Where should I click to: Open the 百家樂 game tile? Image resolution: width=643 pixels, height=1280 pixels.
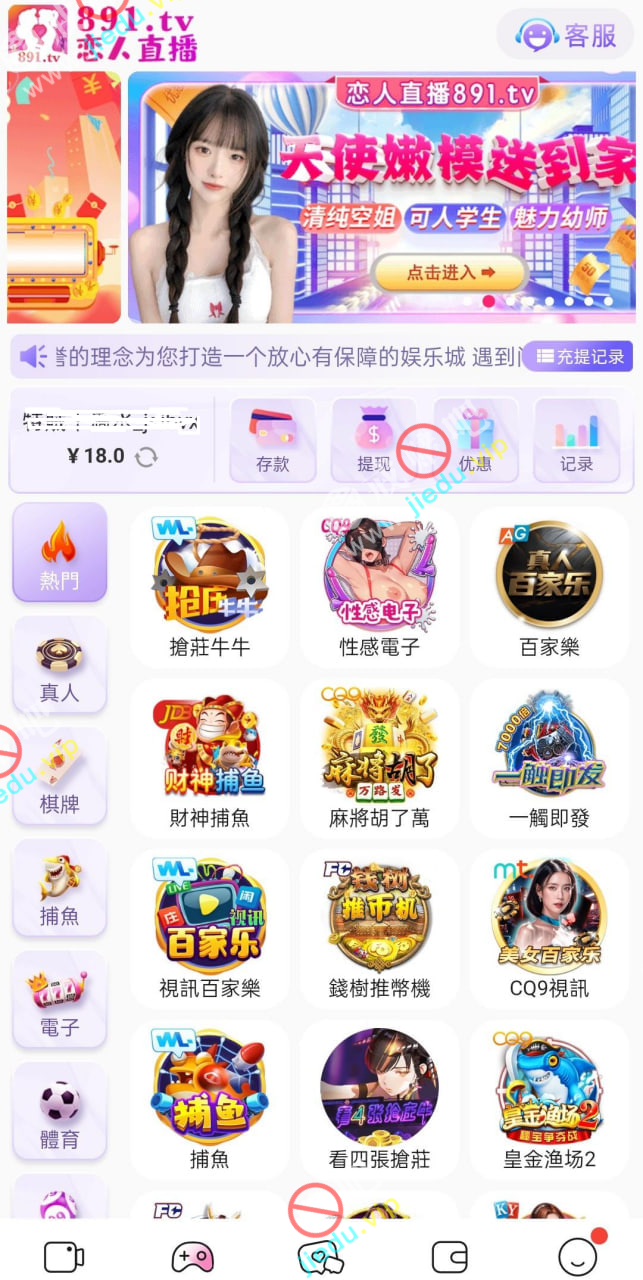(549, 588)
